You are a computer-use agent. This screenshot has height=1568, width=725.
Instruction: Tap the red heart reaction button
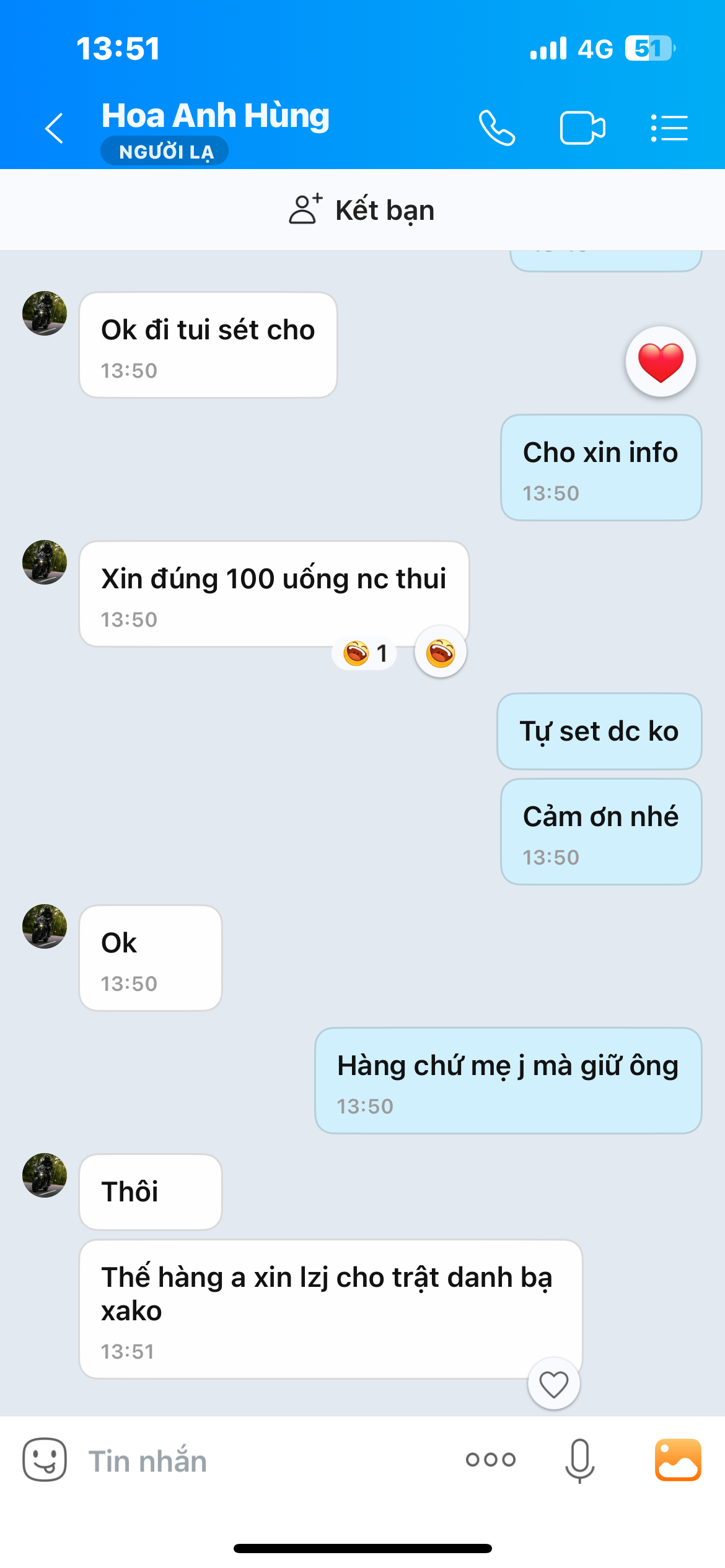(661, 362)
